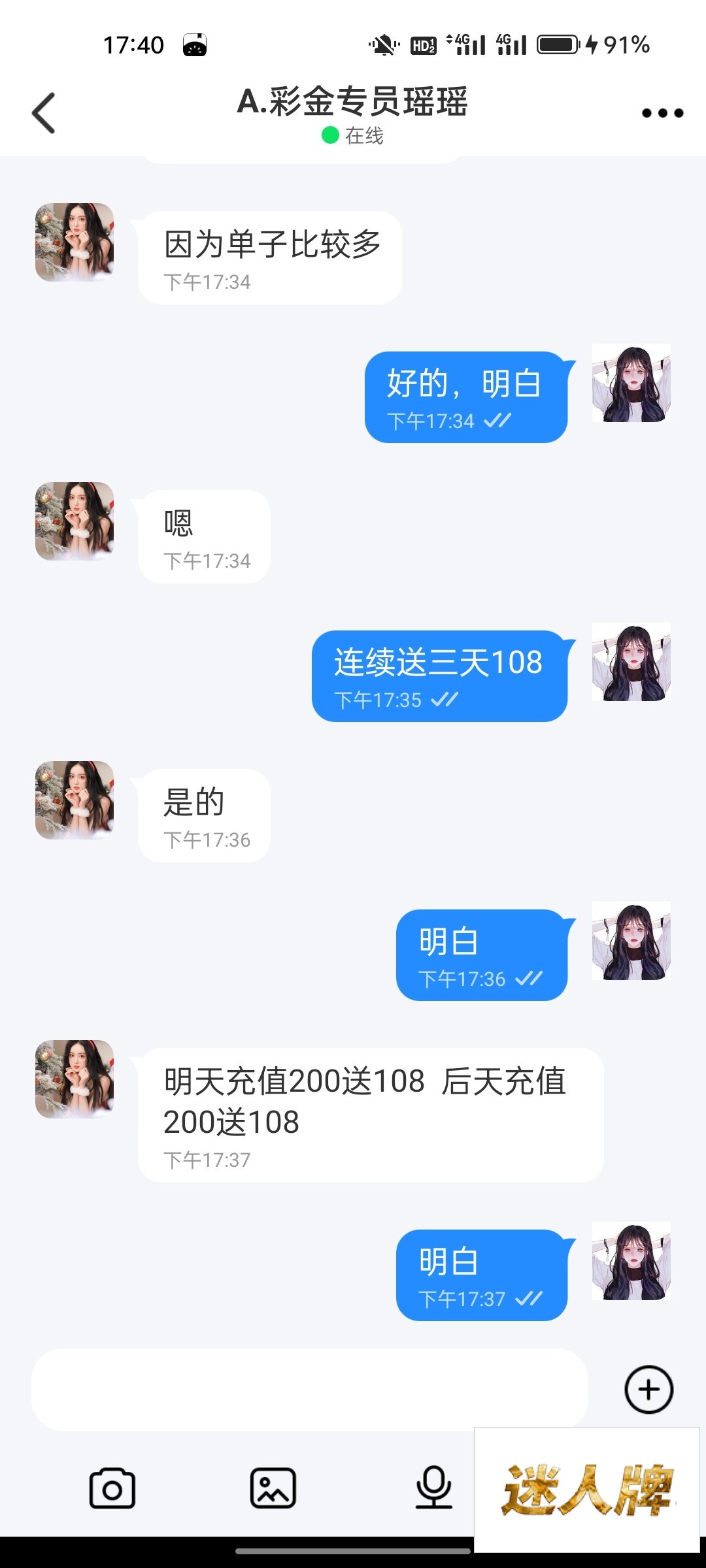Go back from the chat
Viewport: 706px width, 1568px height.
click(x=44, y=113)
